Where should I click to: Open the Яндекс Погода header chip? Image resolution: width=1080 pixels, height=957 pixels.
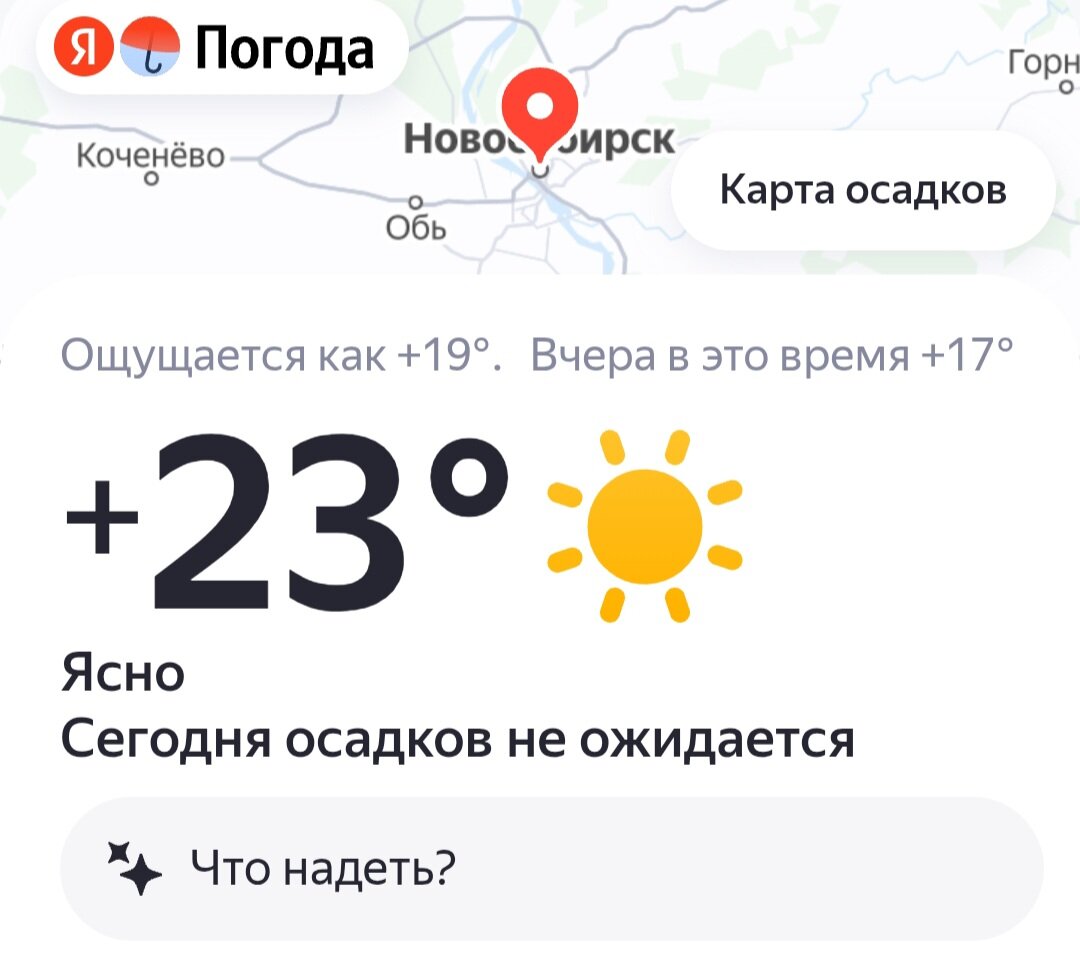(x=222, y=50)
